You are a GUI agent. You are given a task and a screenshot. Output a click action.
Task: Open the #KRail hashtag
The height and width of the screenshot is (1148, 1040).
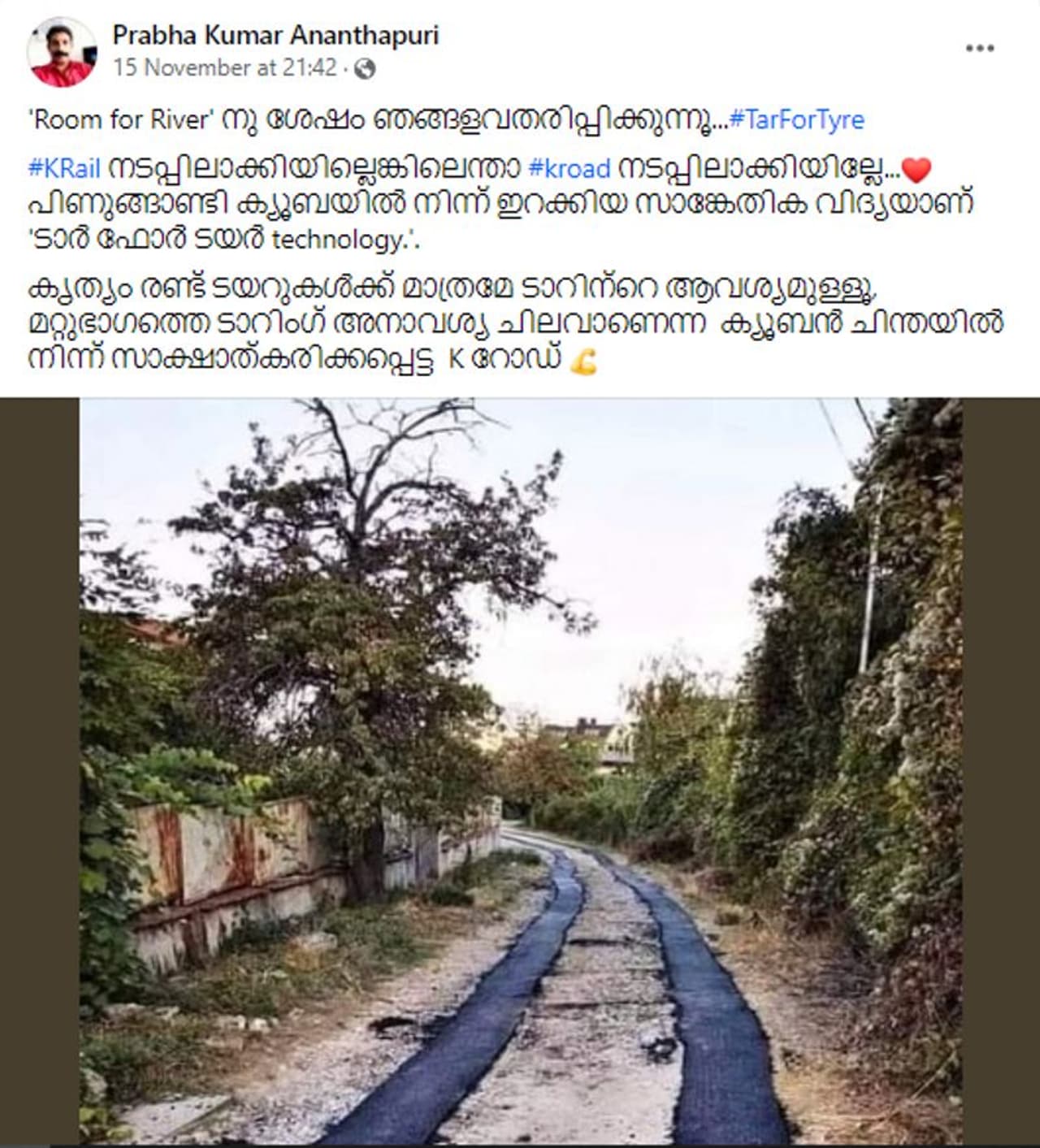click(x=64, y=169)
